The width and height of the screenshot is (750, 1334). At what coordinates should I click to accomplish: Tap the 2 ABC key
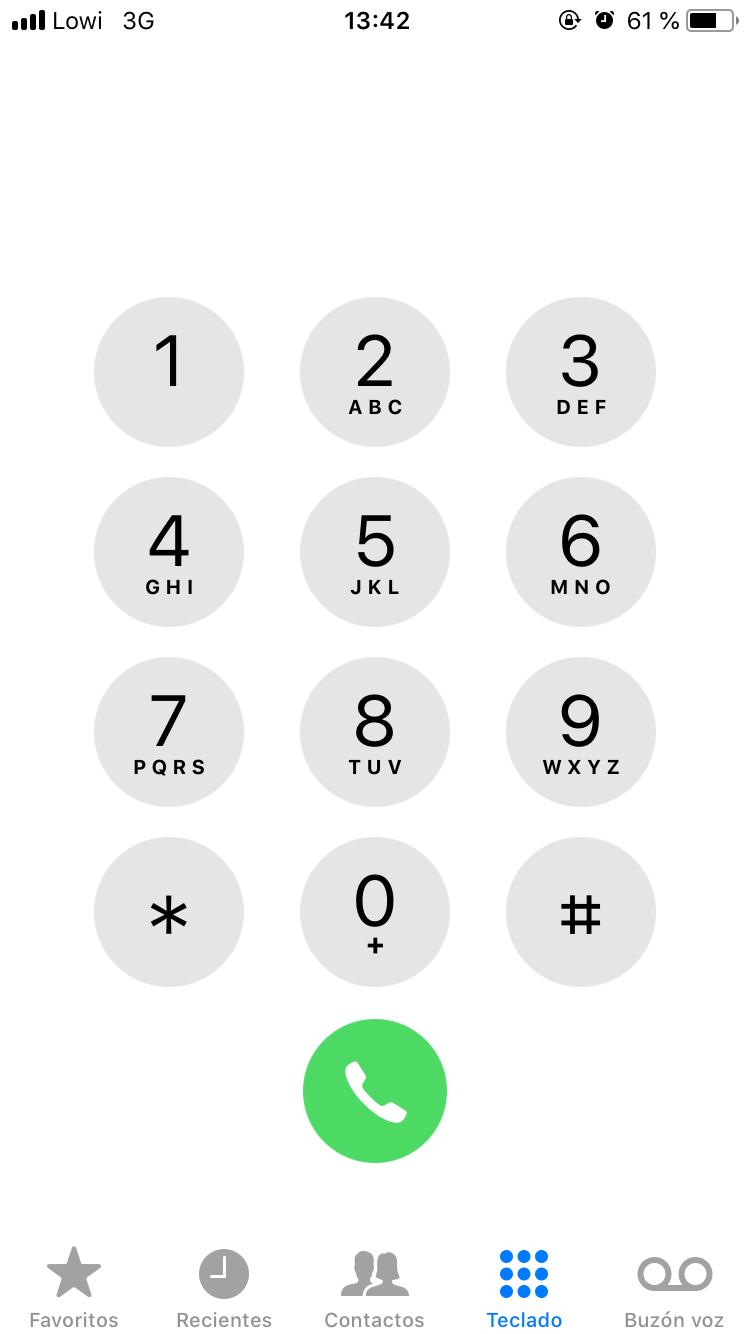[375, 372]
